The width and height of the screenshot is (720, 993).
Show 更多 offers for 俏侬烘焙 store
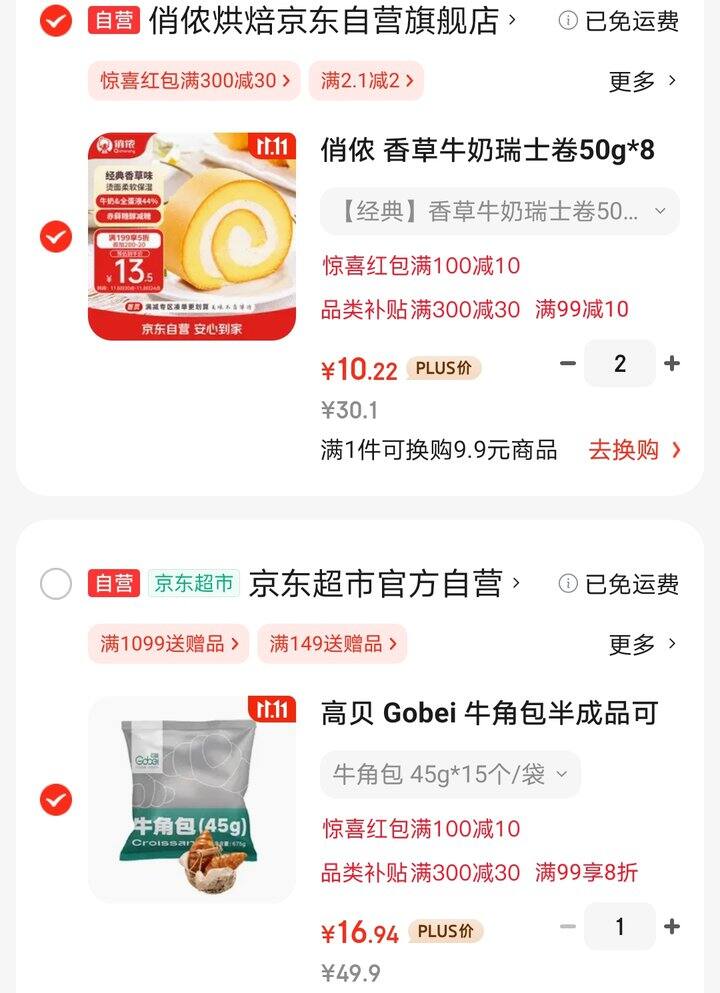(x=642, y=81)
